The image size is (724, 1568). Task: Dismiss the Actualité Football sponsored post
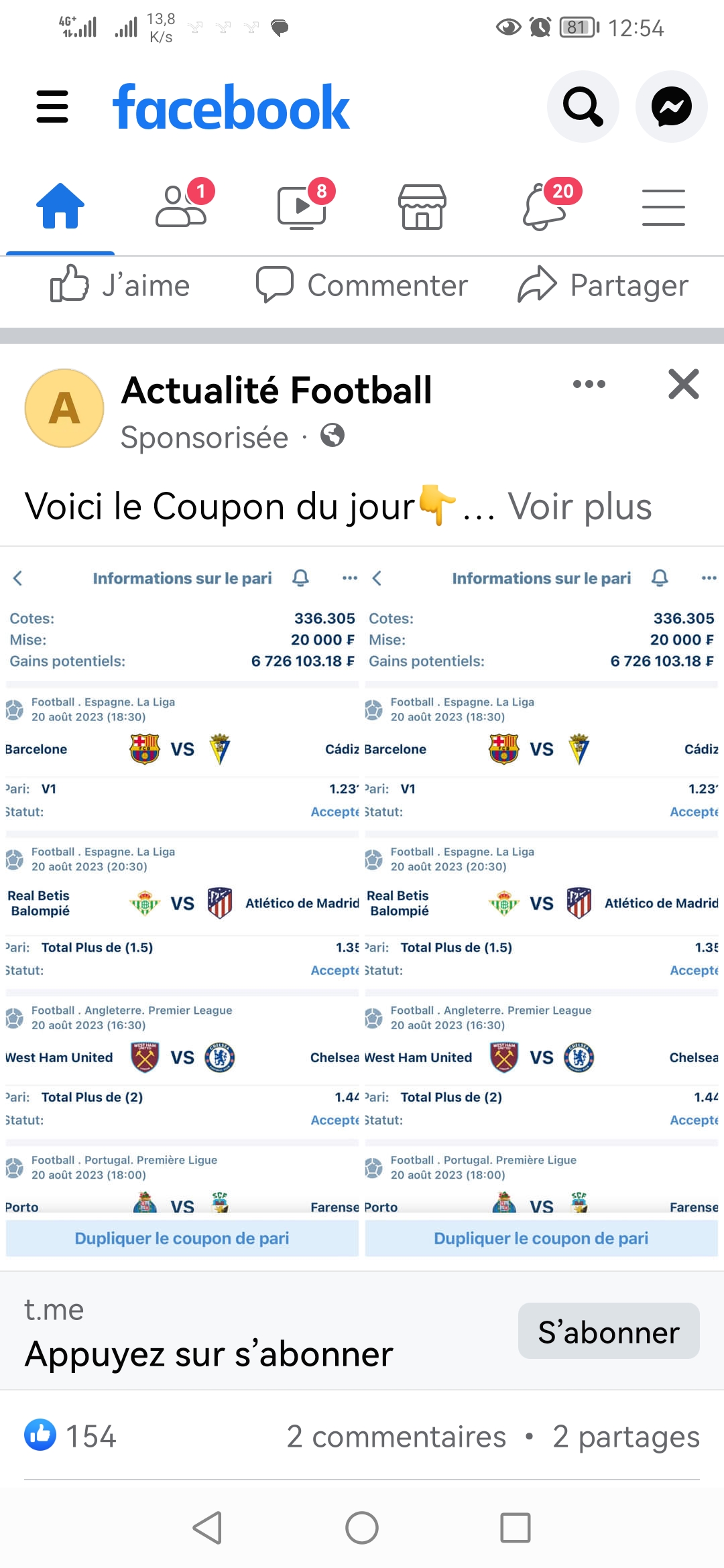684,384
